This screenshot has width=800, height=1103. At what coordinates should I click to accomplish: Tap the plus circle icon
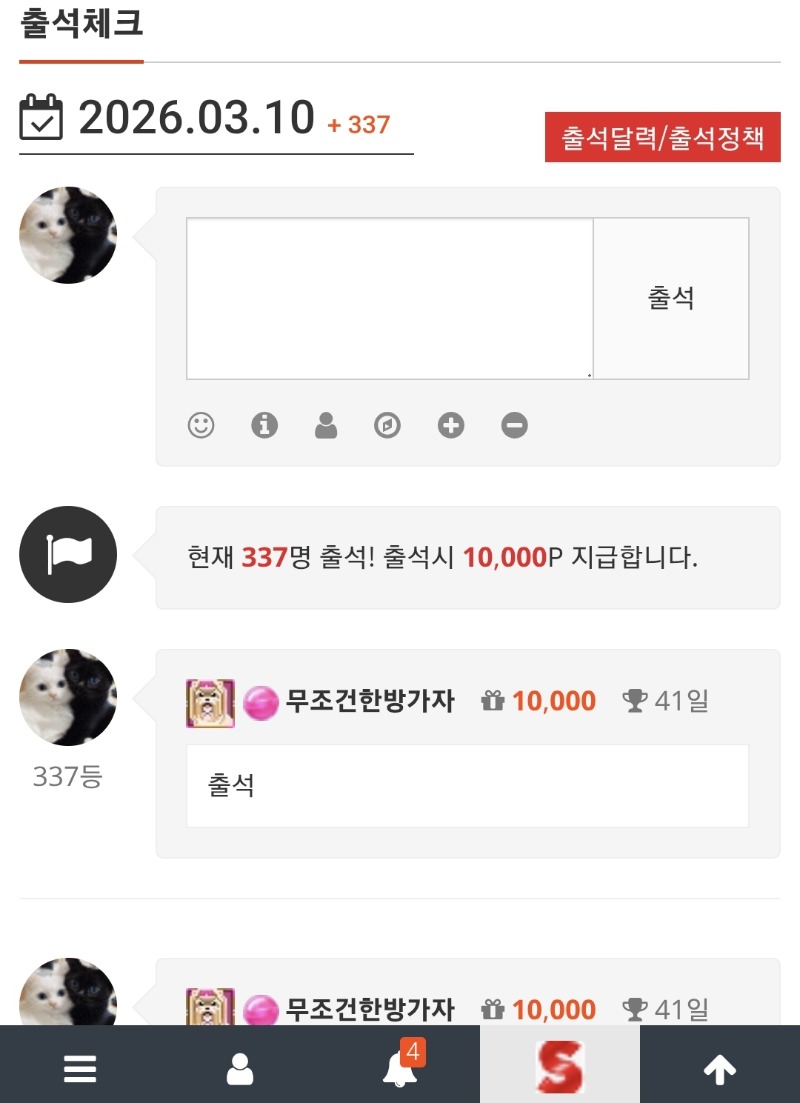pyautogui.click(x=451, y=425)
